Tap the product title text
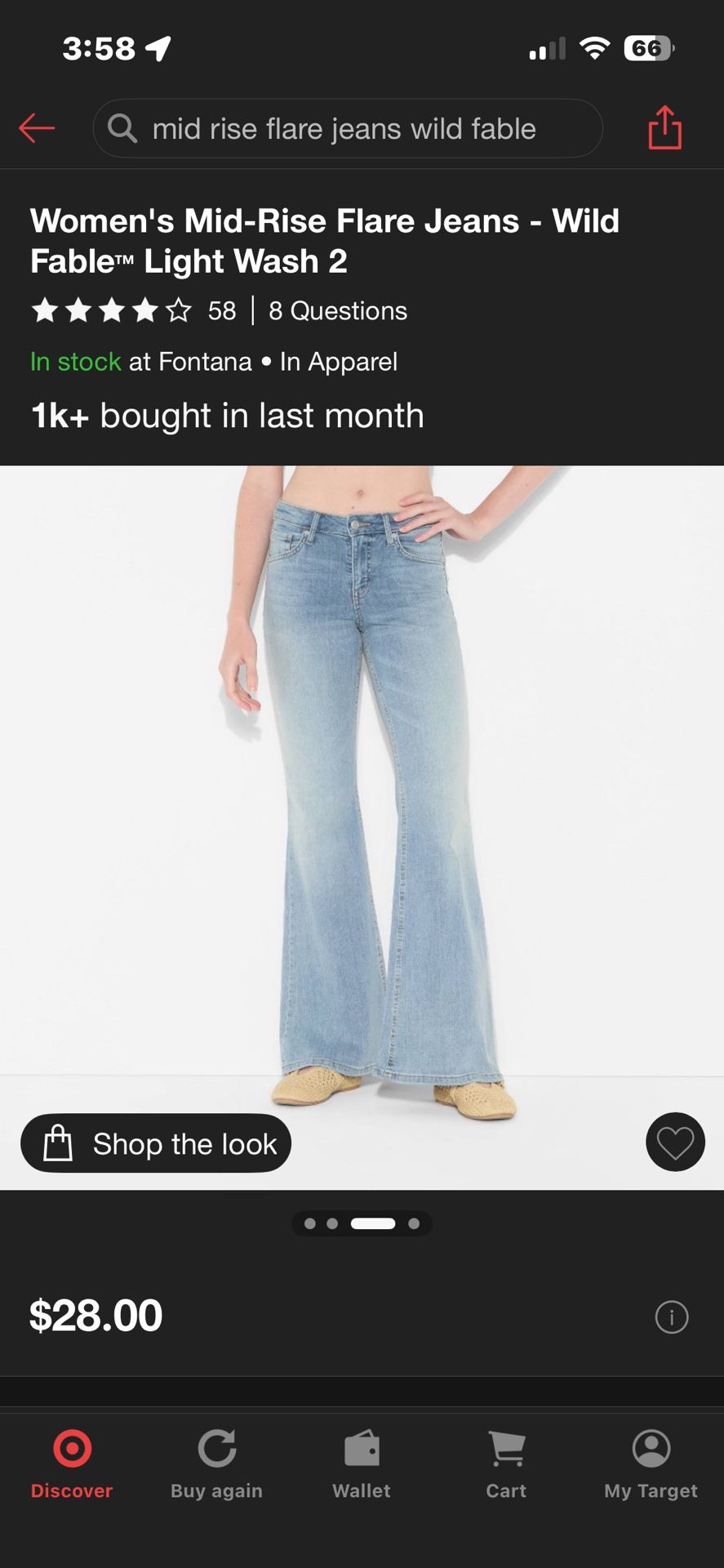Image resolution: width=724 pixels, height=1568 pixels. 324,240
